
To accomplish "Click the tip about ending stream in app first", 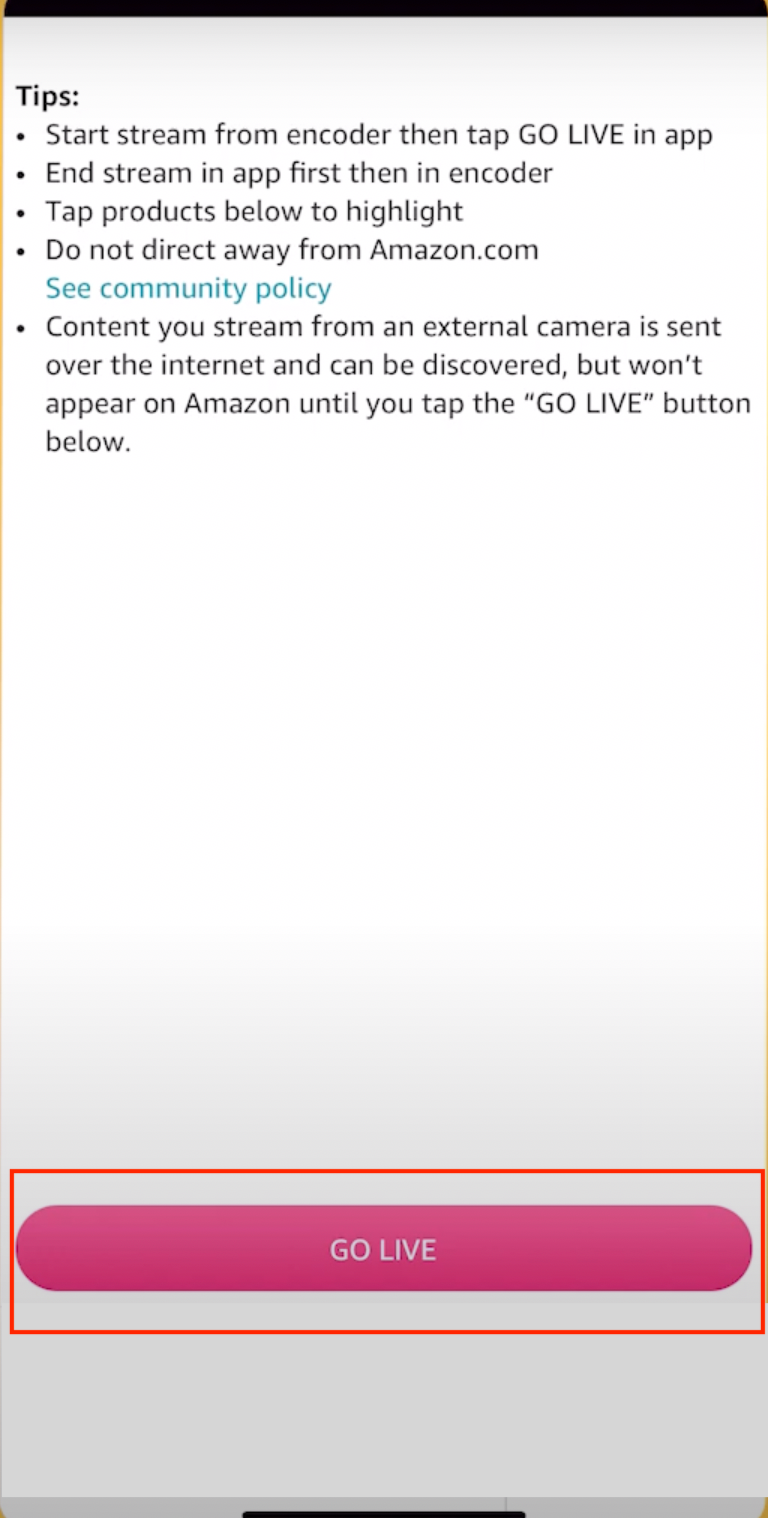I will point(298,173).
